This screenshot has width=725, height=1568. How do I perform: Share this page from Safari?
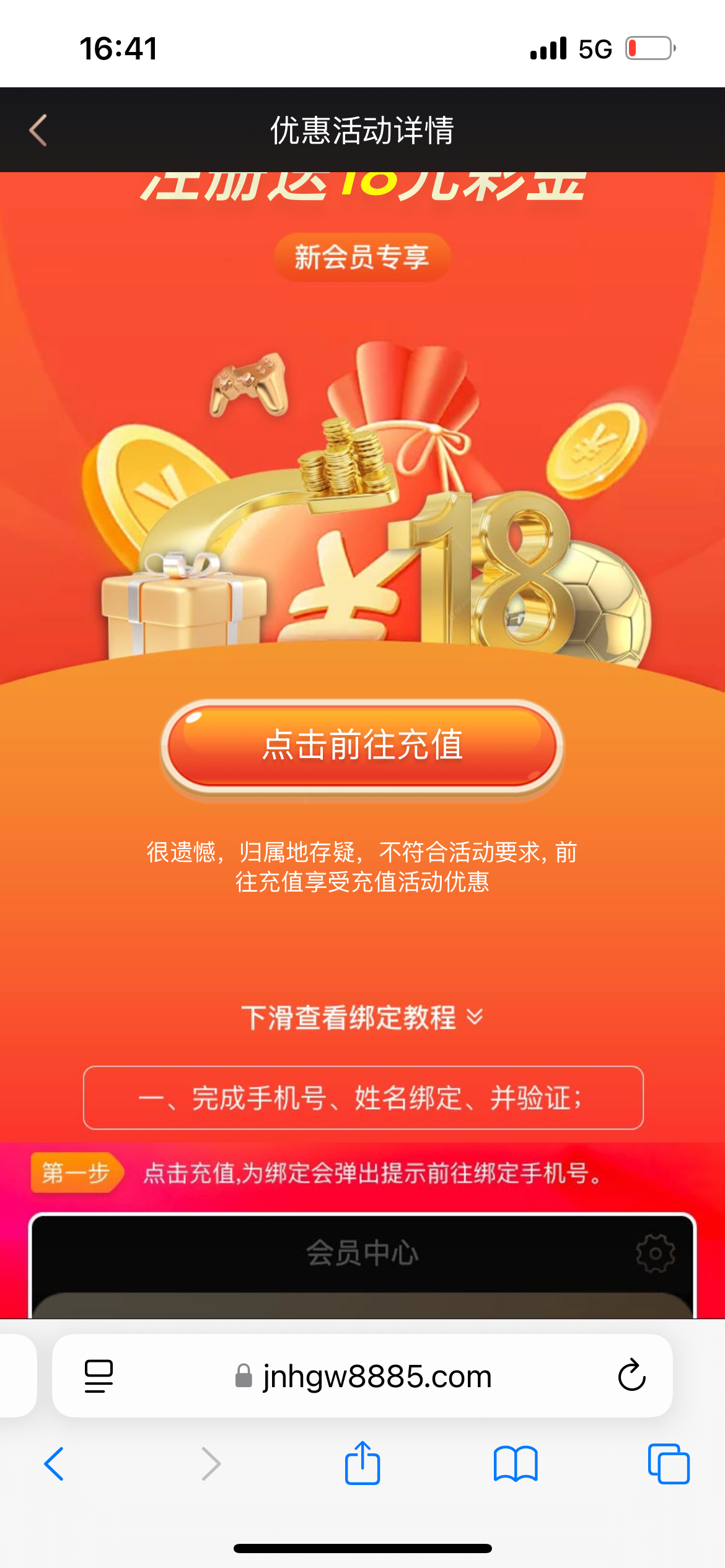(x=362, y=1463)
